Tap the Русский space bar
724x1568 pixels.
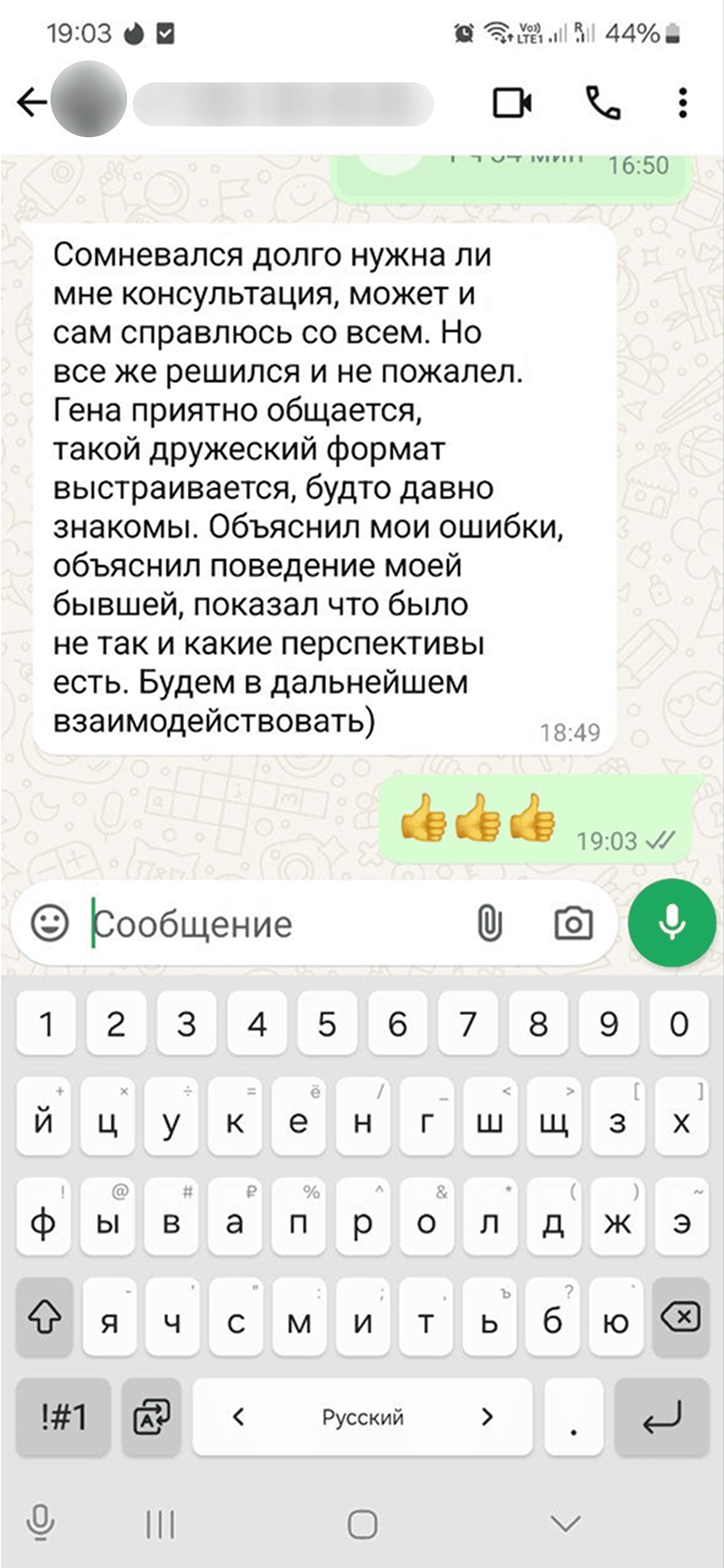coord(362,1418)
